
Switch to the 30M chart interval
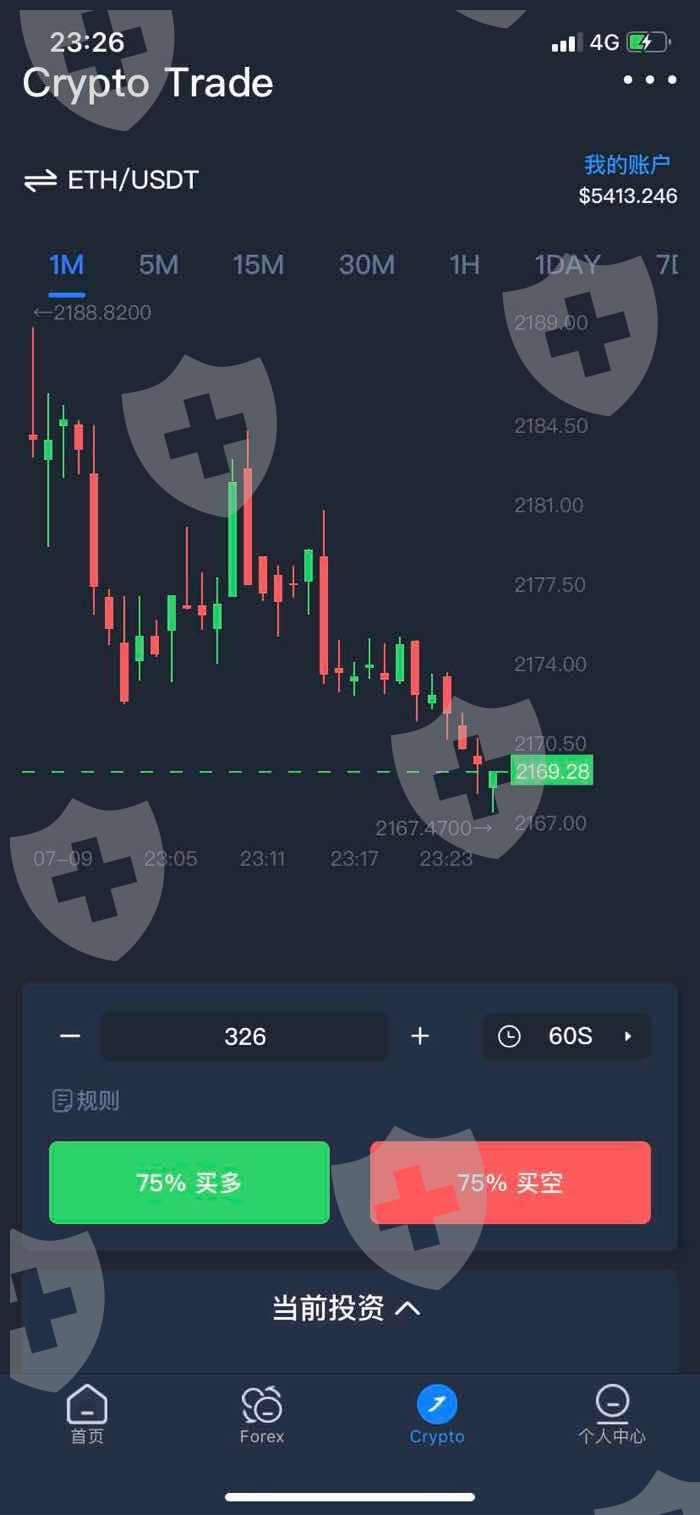pyautogui.click(x=366, y=265)
